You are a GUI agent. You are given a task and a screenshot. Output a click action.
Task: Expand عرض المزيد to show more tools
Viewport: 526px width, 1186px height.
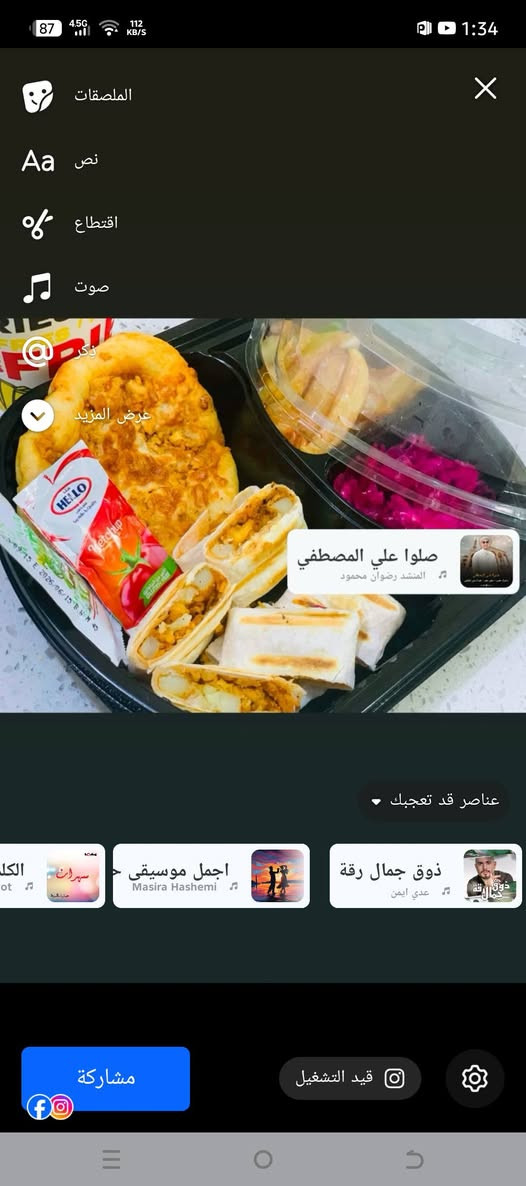[86, 415]
